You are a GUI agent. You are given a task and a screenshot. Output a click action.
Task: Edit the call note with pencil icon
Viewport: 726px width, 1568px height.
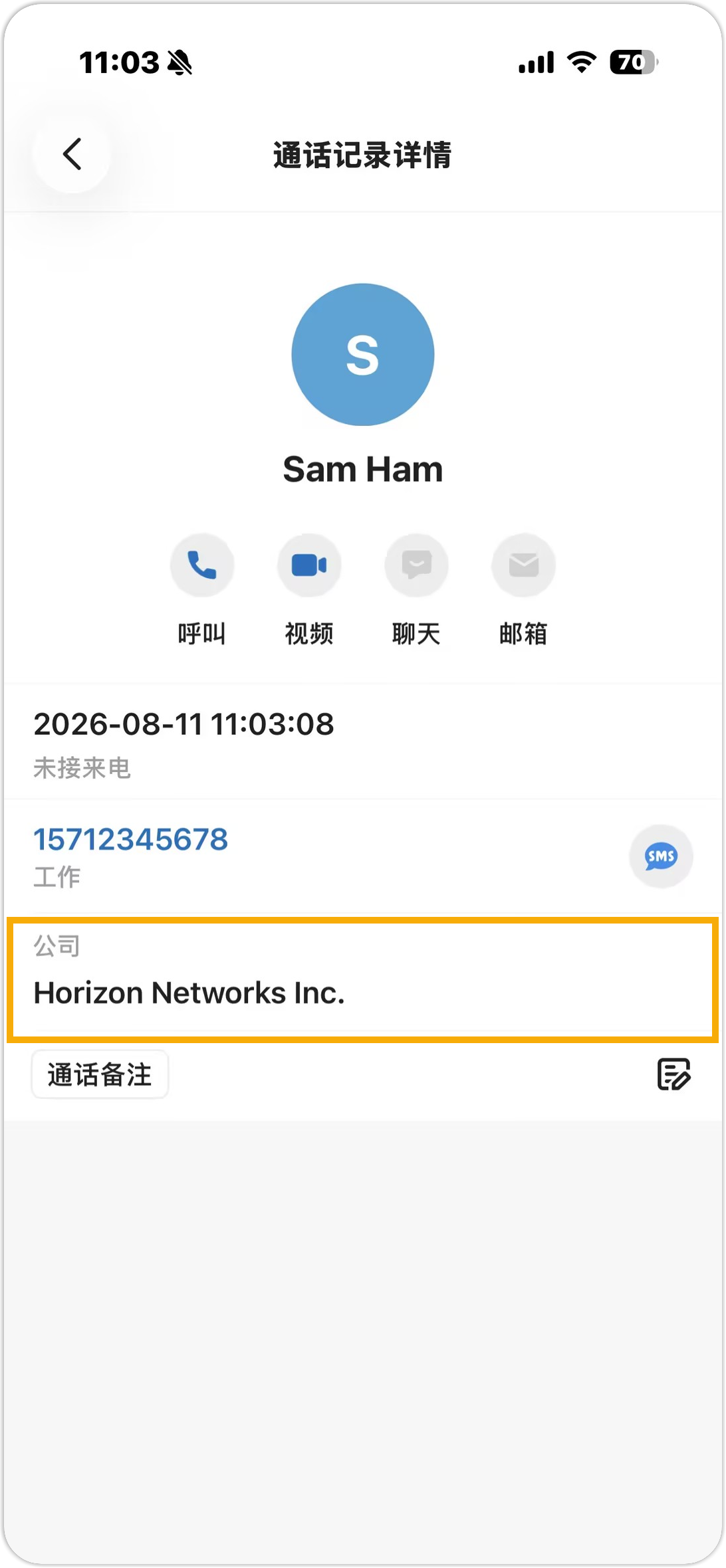click(674, 1074)
